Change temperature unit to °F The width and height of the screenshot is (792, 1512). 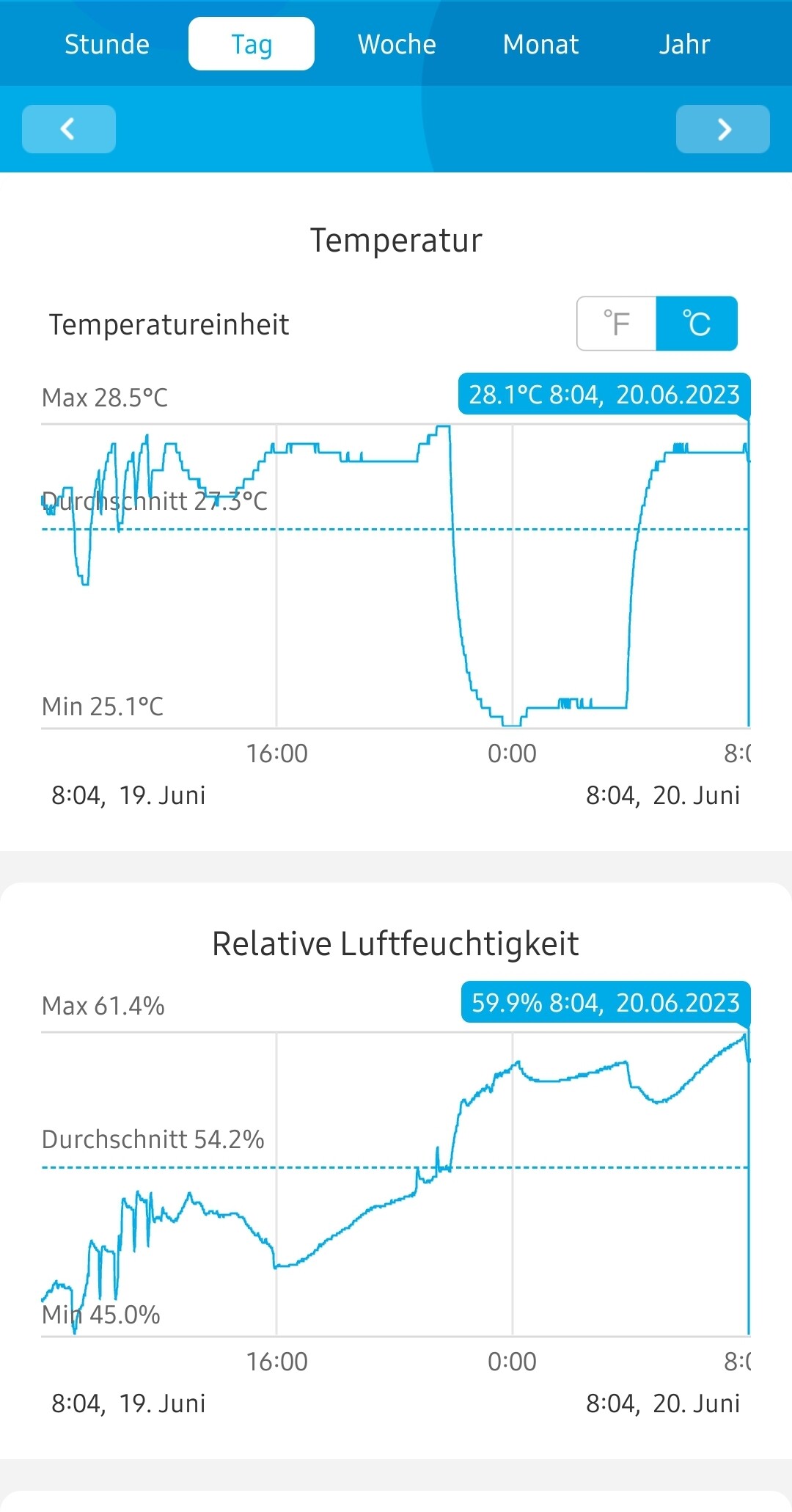[x=617, y=324]
